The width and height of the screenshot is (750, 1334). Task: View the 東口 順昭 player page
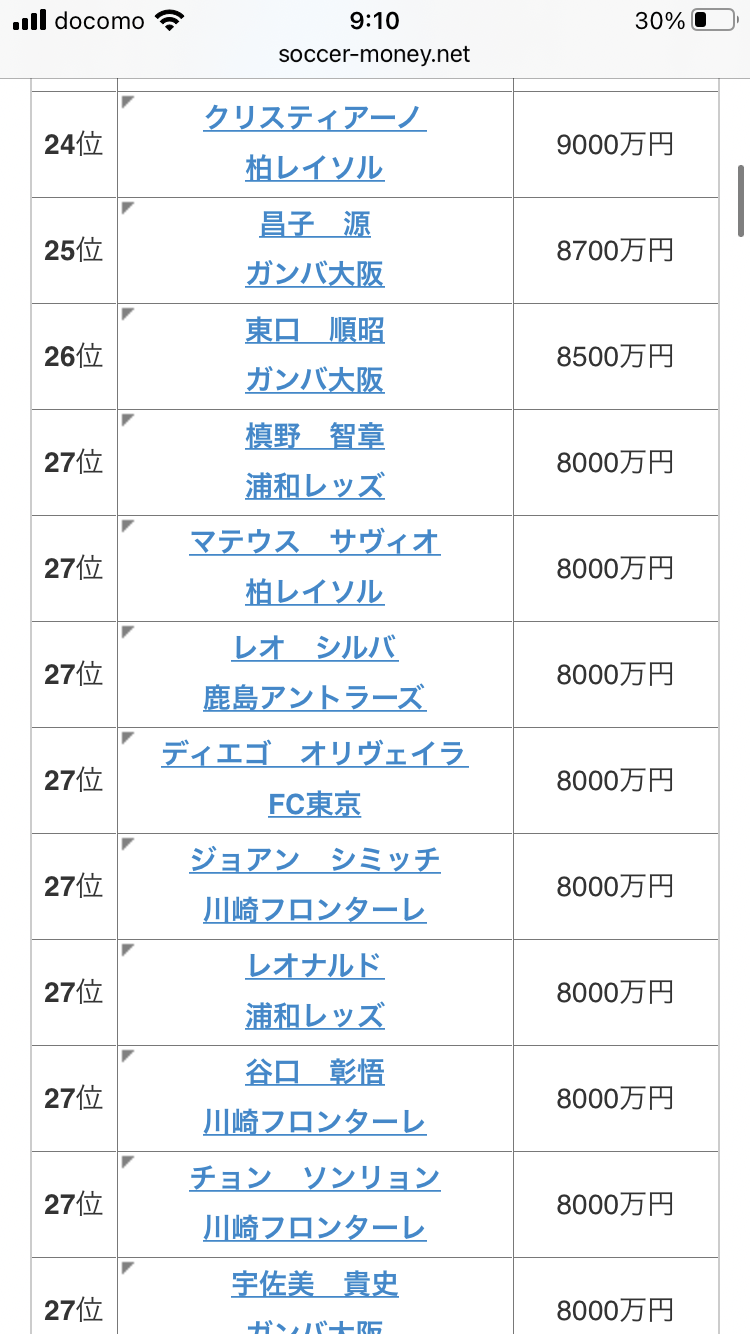[x=315, y=330]
